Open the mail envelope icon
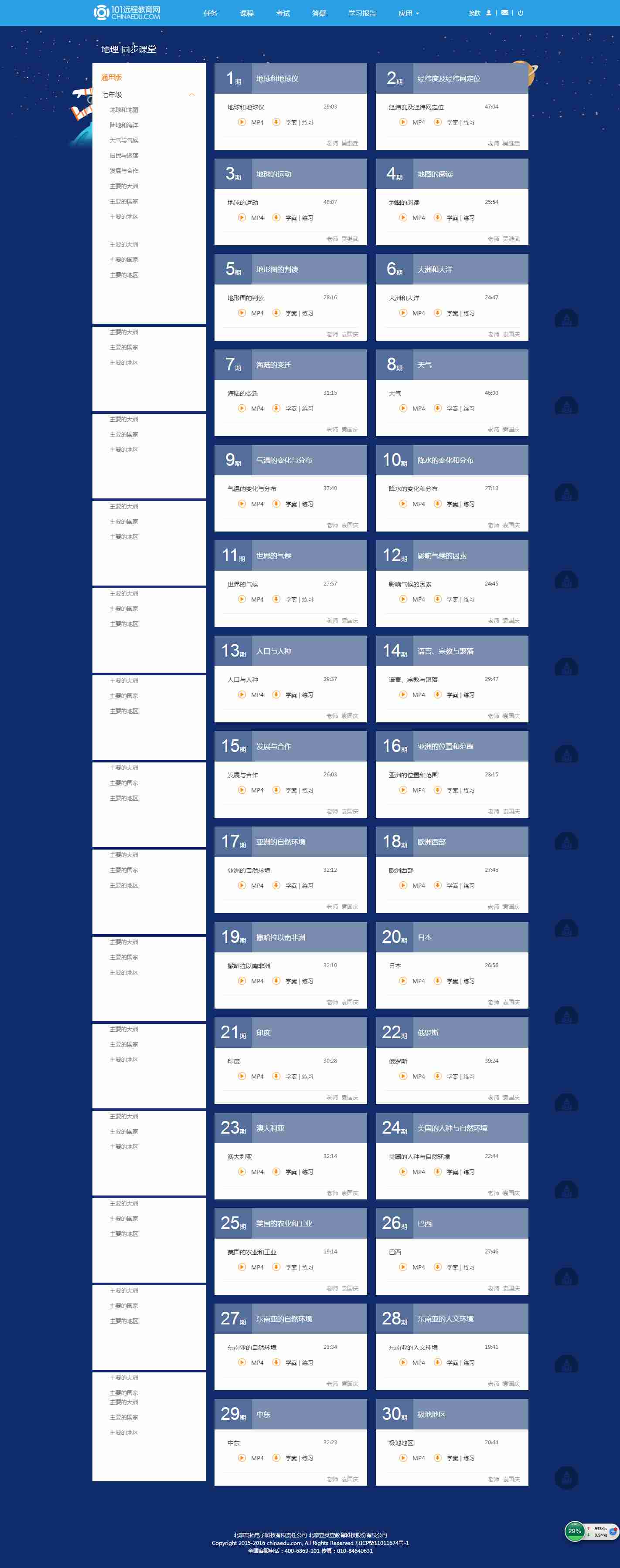Screen dimensions: 620x1568 [x=504, y=13]
